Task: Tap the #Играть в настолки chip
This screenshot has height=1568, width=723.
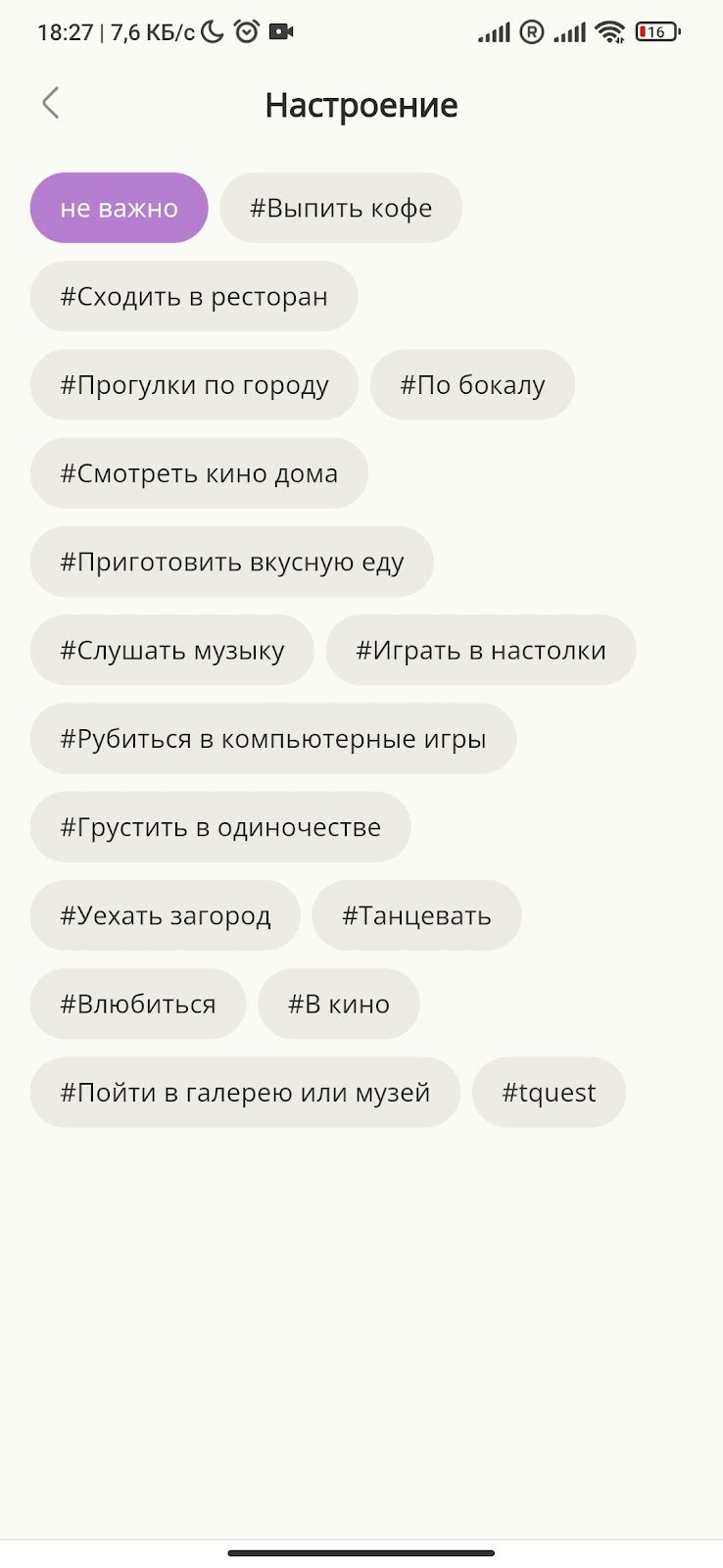Action: tap(480, 650)
